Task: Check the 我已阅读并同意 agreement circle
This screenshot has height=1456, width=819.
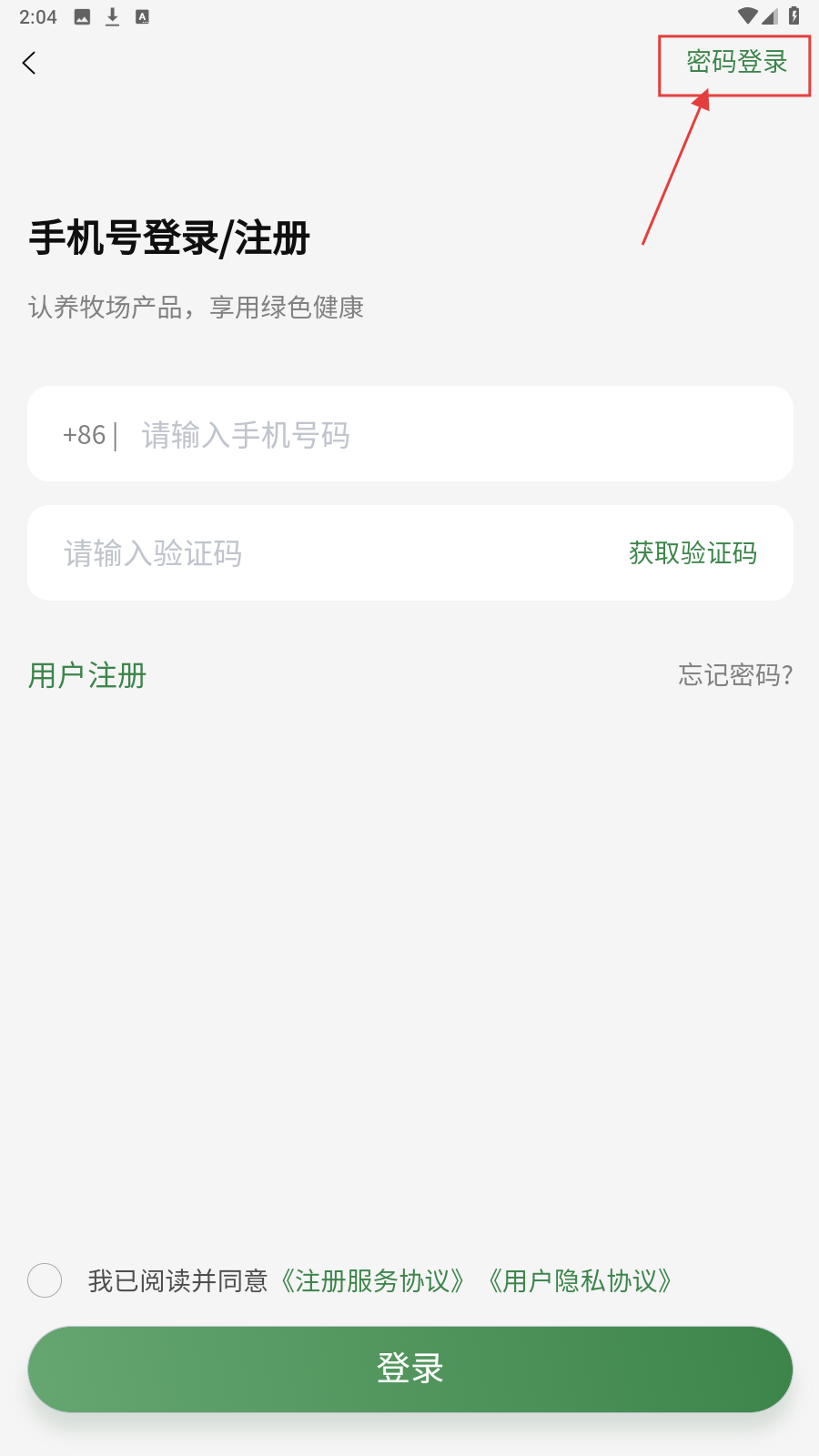Action: (x=45, y=1280)
